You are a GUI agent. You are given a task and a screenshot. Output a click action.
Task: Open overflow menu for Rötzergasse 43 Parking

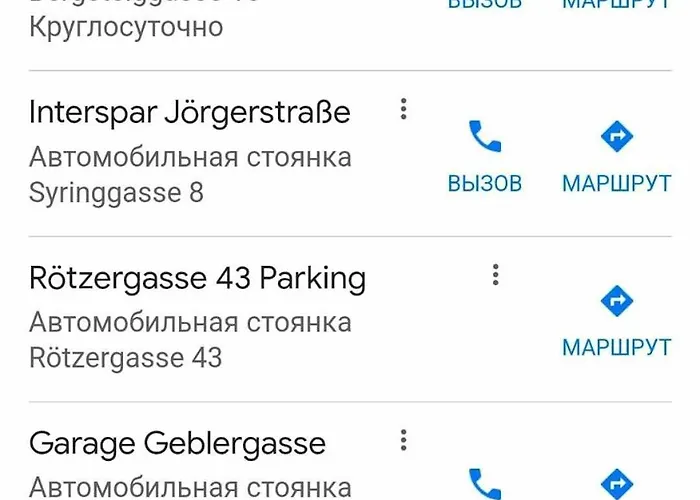tap(495, 275)
